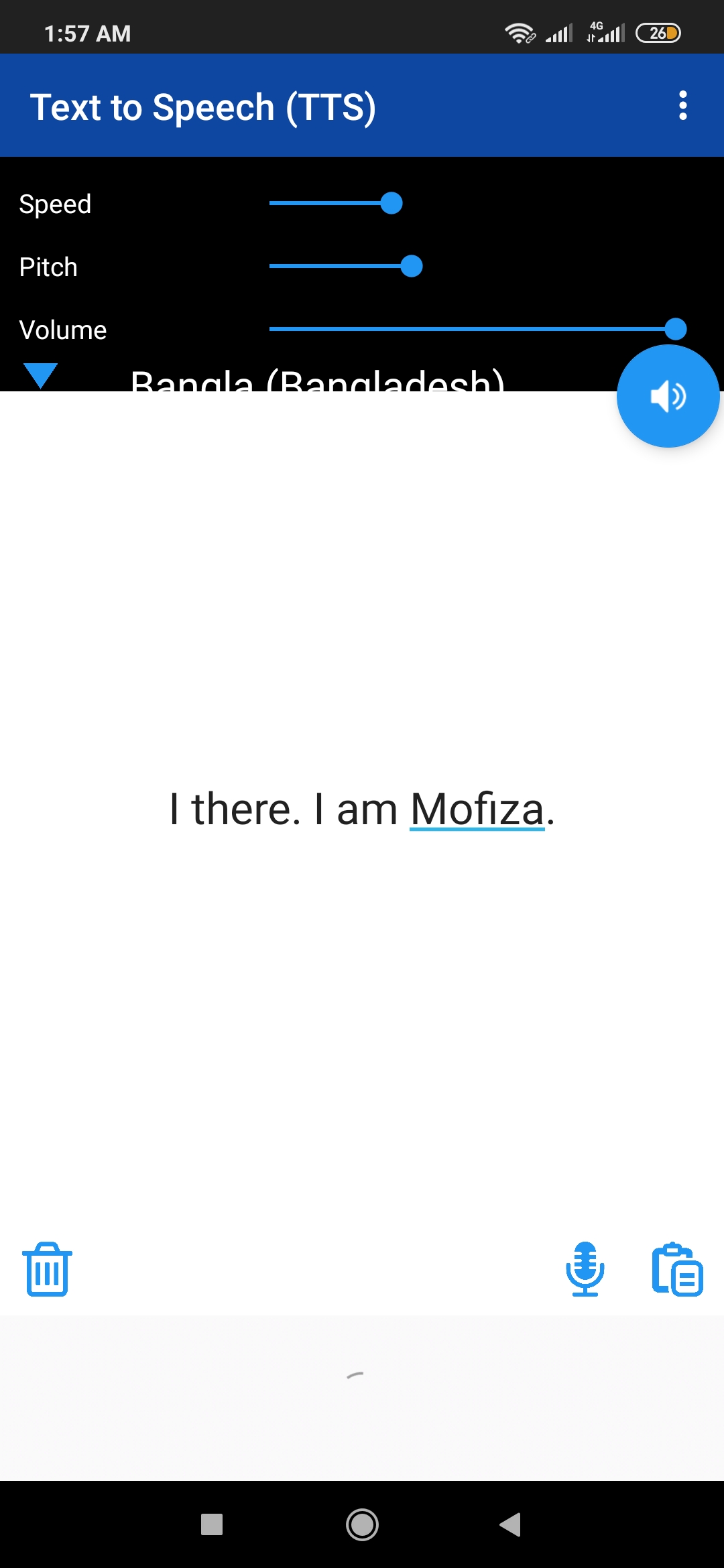Clear the text with the trash icon
This screenshot has height=1568, width=724.
[47, 1269]
